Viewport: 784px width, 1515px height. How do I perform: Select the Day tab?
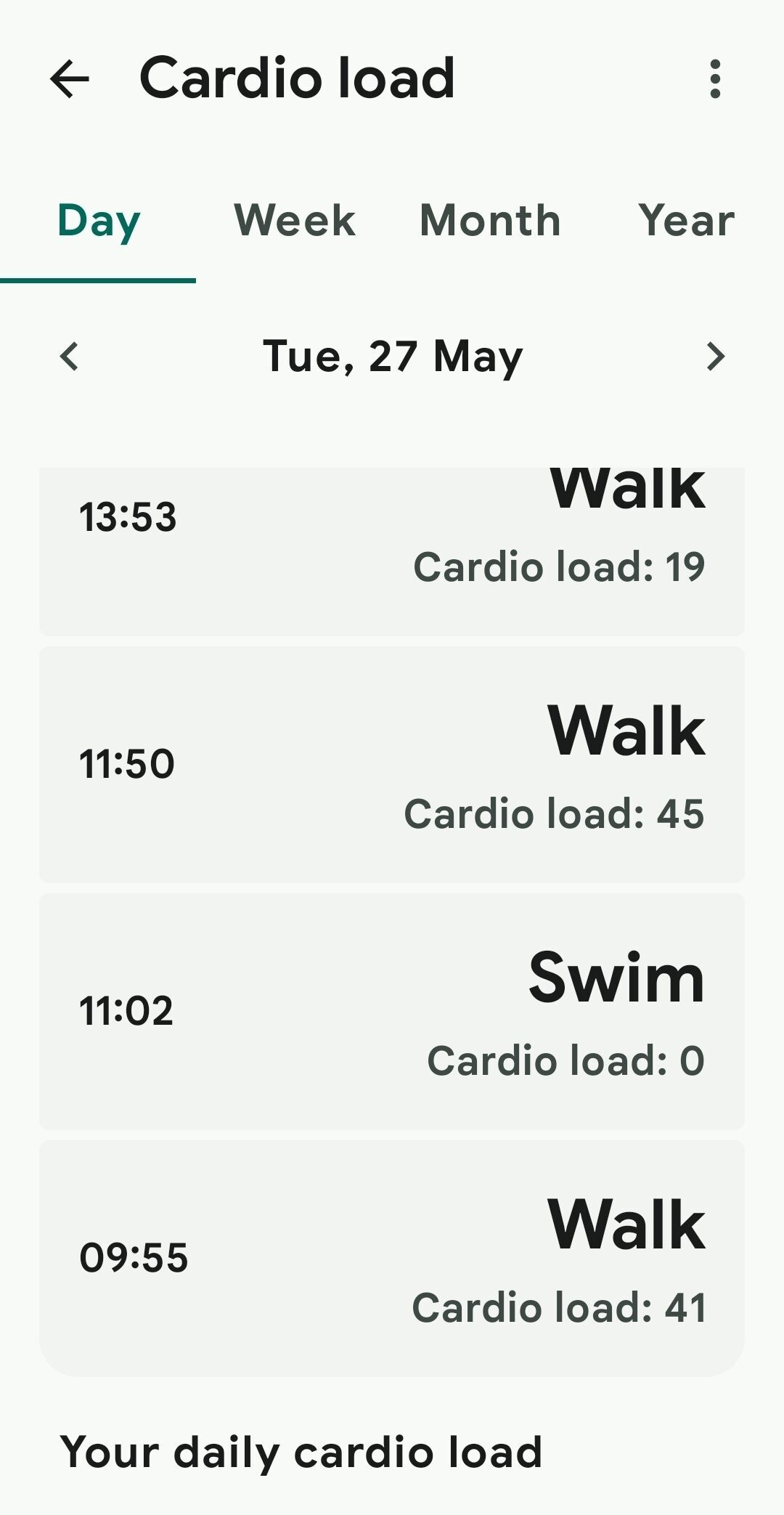click(98, 221)
